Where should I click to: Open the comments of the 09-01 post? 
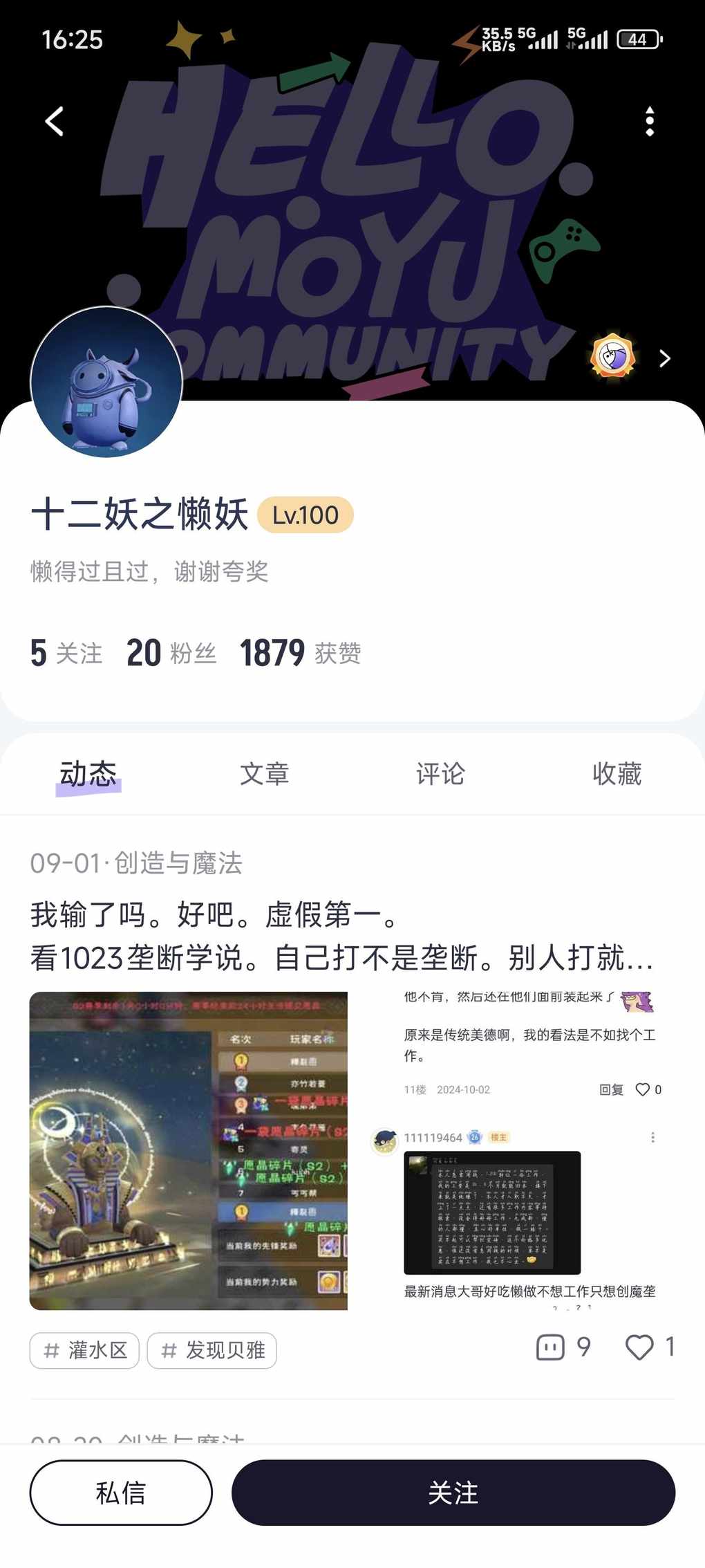click(x=563, y=1347)
